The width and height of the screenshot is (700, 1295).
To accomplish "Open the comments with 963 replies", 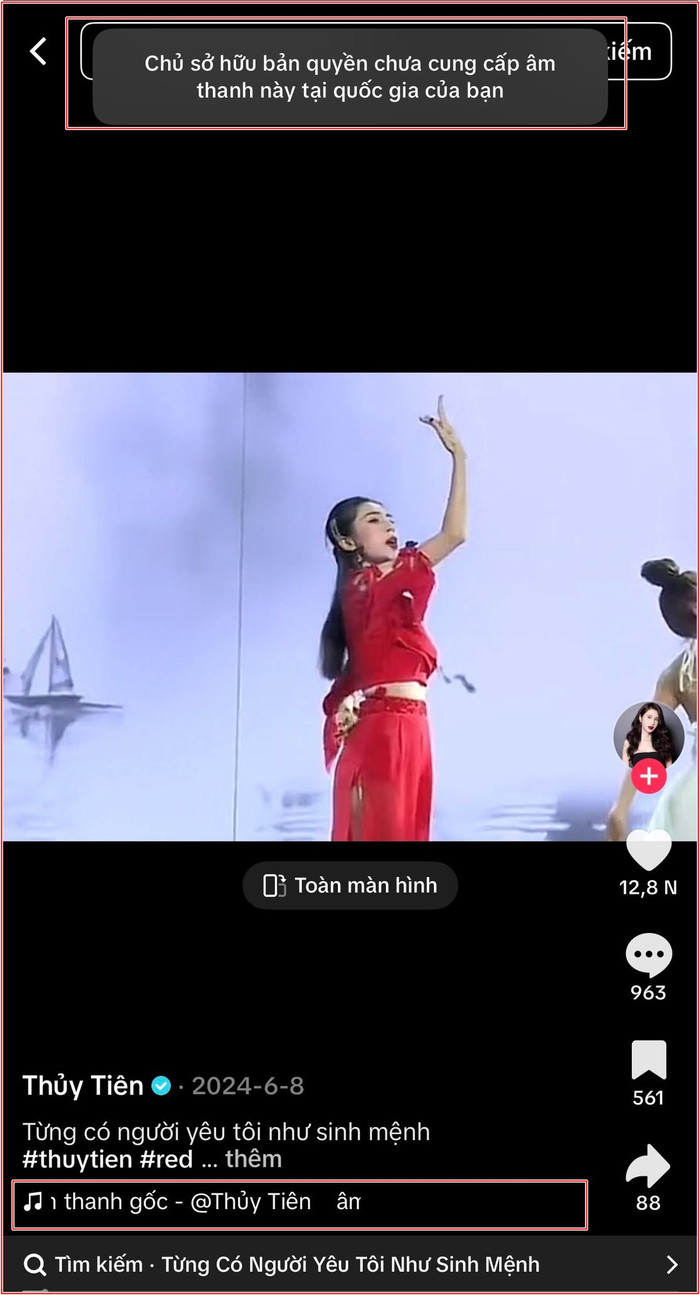I will point(648,956).
